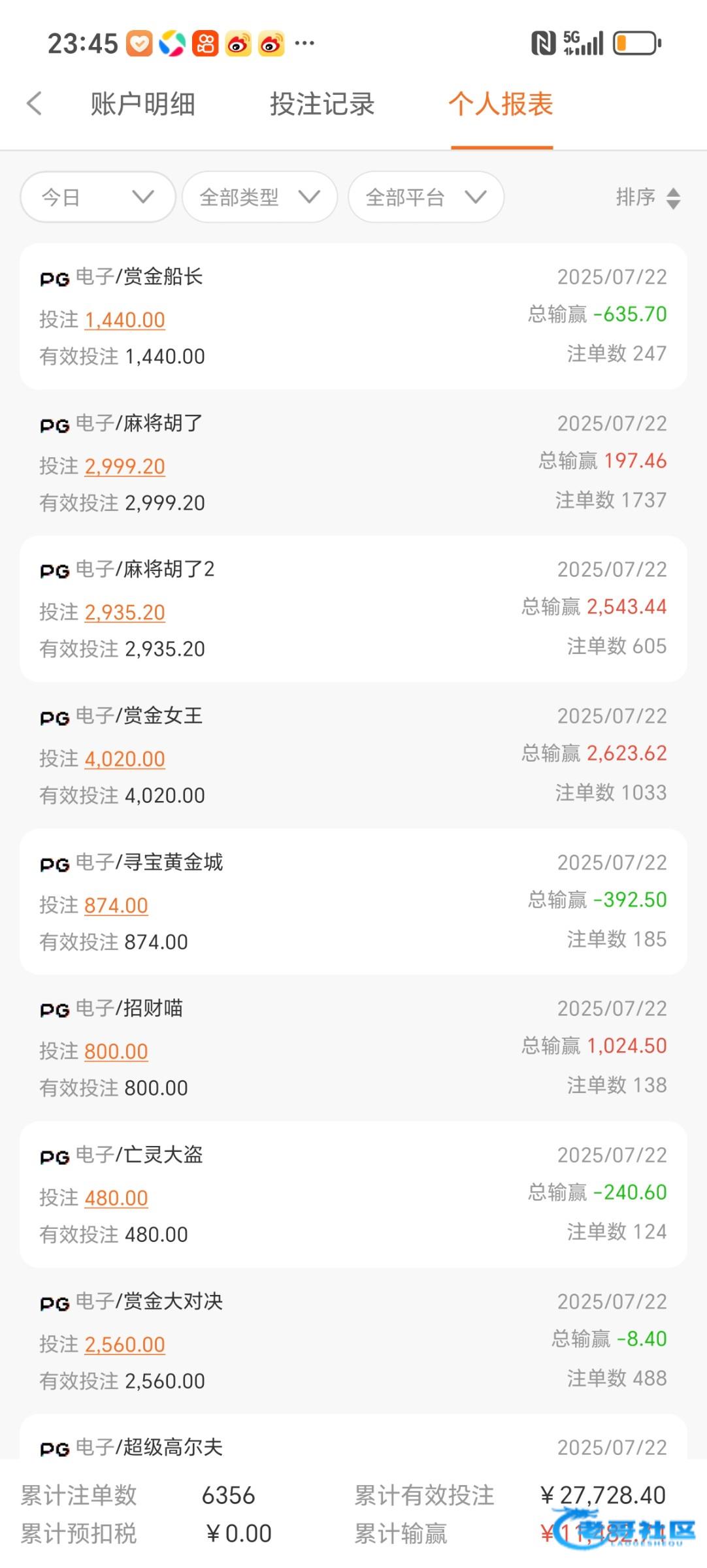Screen dimensions: 707x1568
Task: Tap the 874.00 bet link for 寻宝黄金城
Action: coord(116,905)
